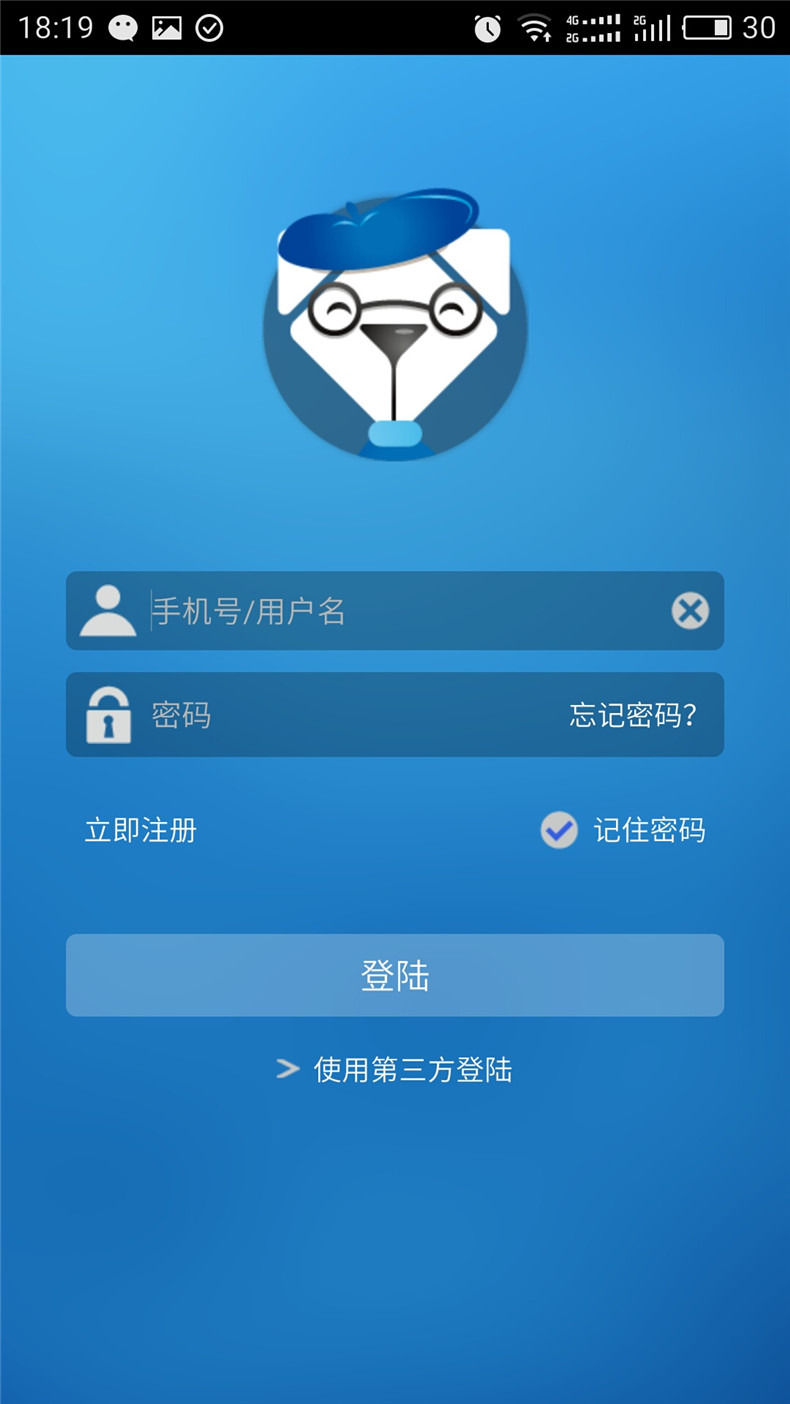Screen dimensions: 790x1404
Task: Tap the 密码 password field
Action: point(340,715)
